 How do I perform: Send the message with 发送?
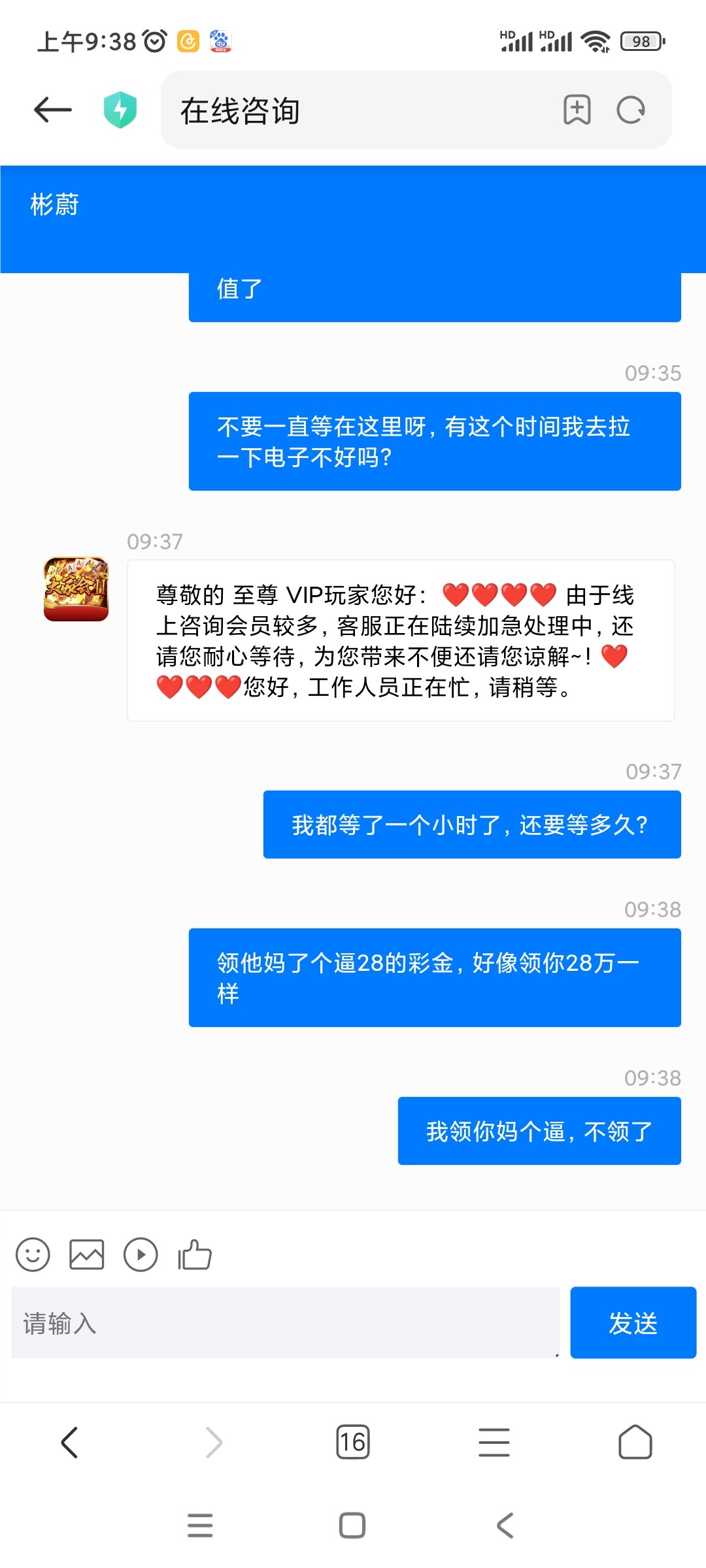point(633,1323)
